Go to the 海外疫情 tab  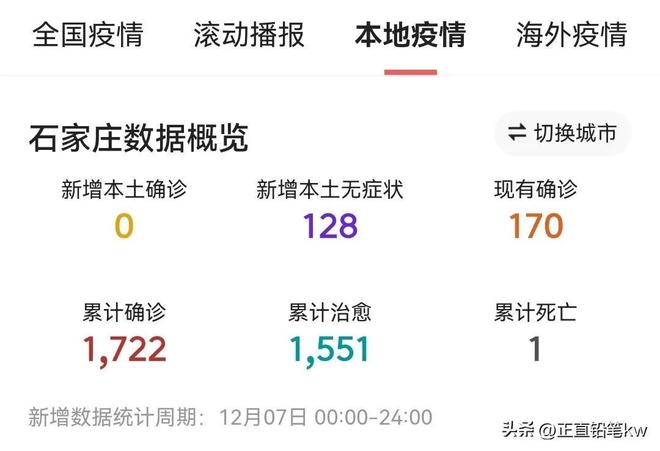tap(571, 35)
